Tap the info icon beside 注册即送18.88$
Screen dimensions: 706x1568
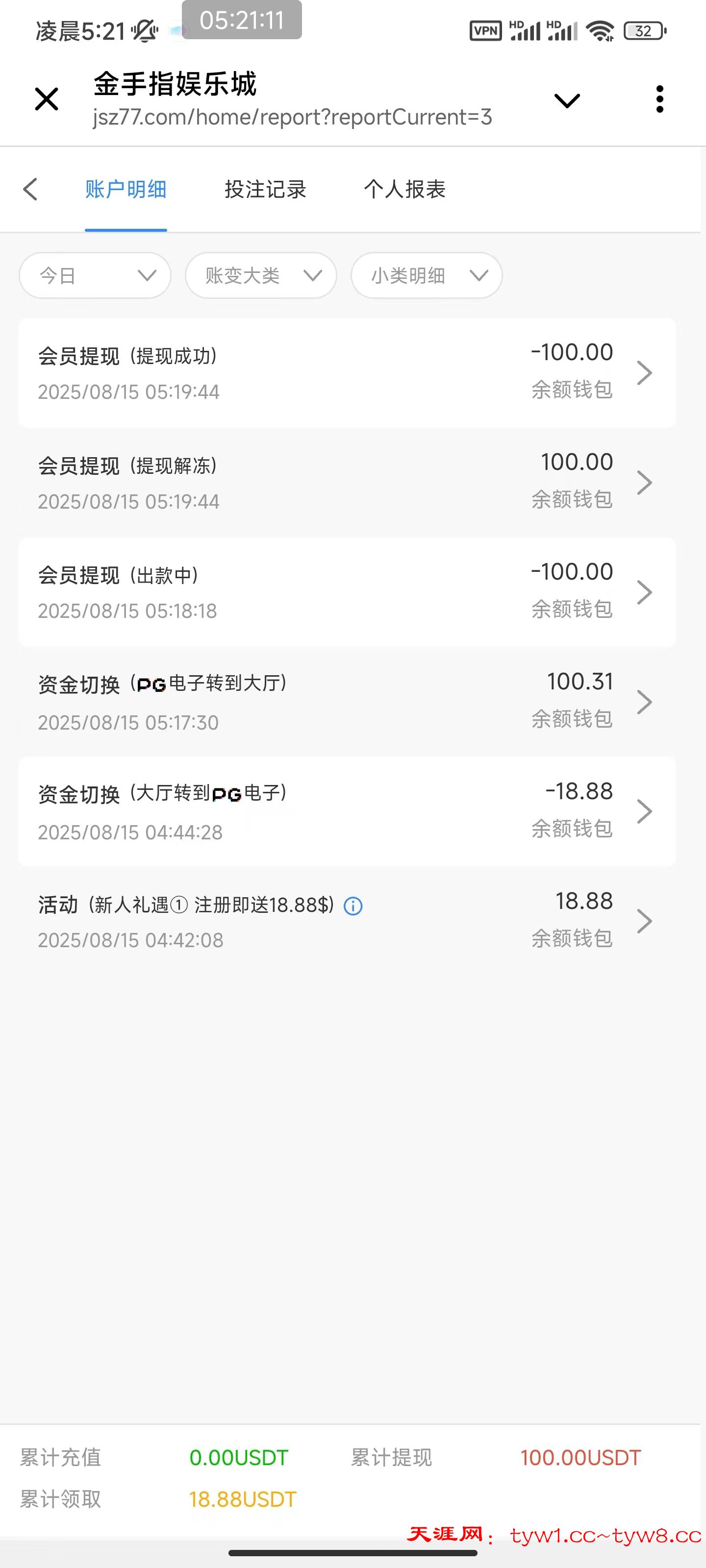353,906
